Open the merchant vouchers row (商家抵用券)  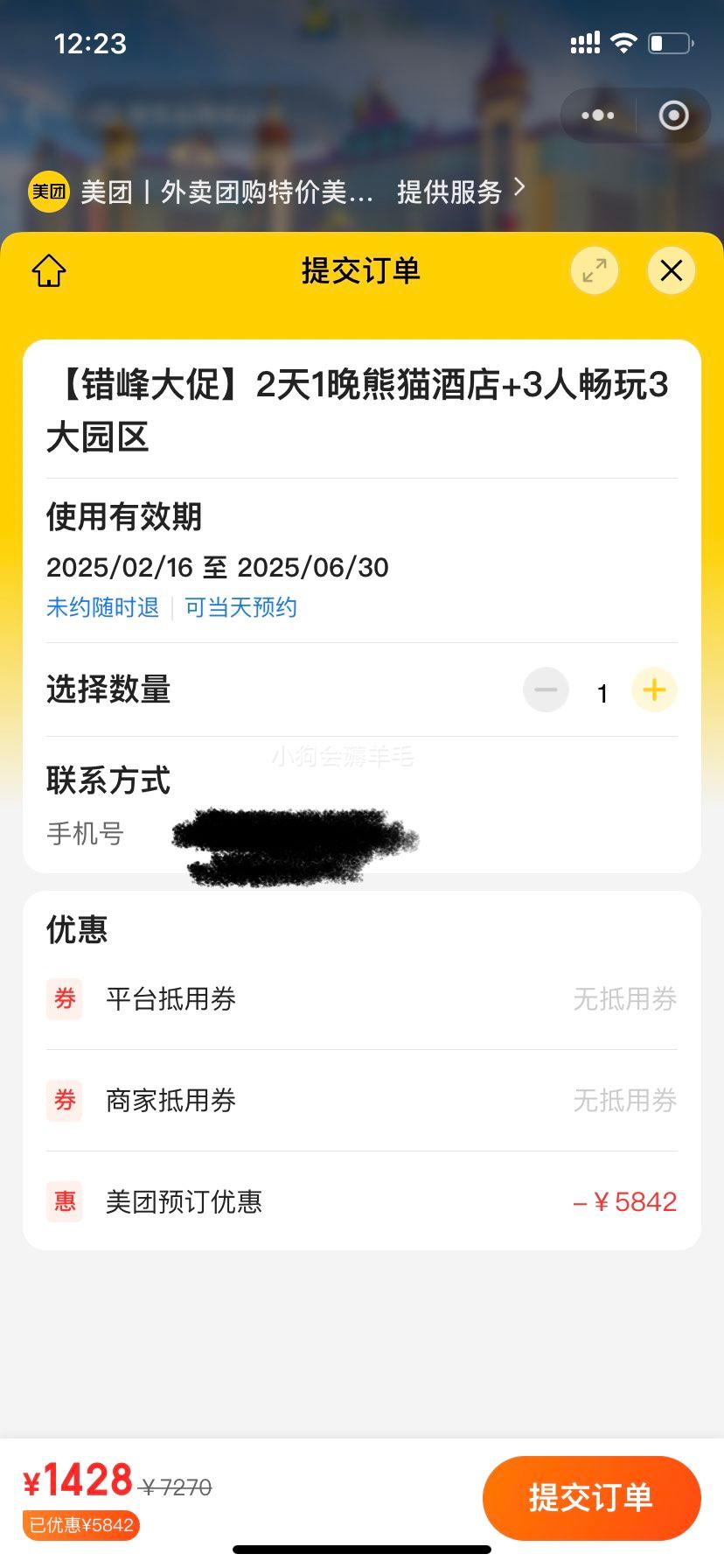coord(362,1101)
